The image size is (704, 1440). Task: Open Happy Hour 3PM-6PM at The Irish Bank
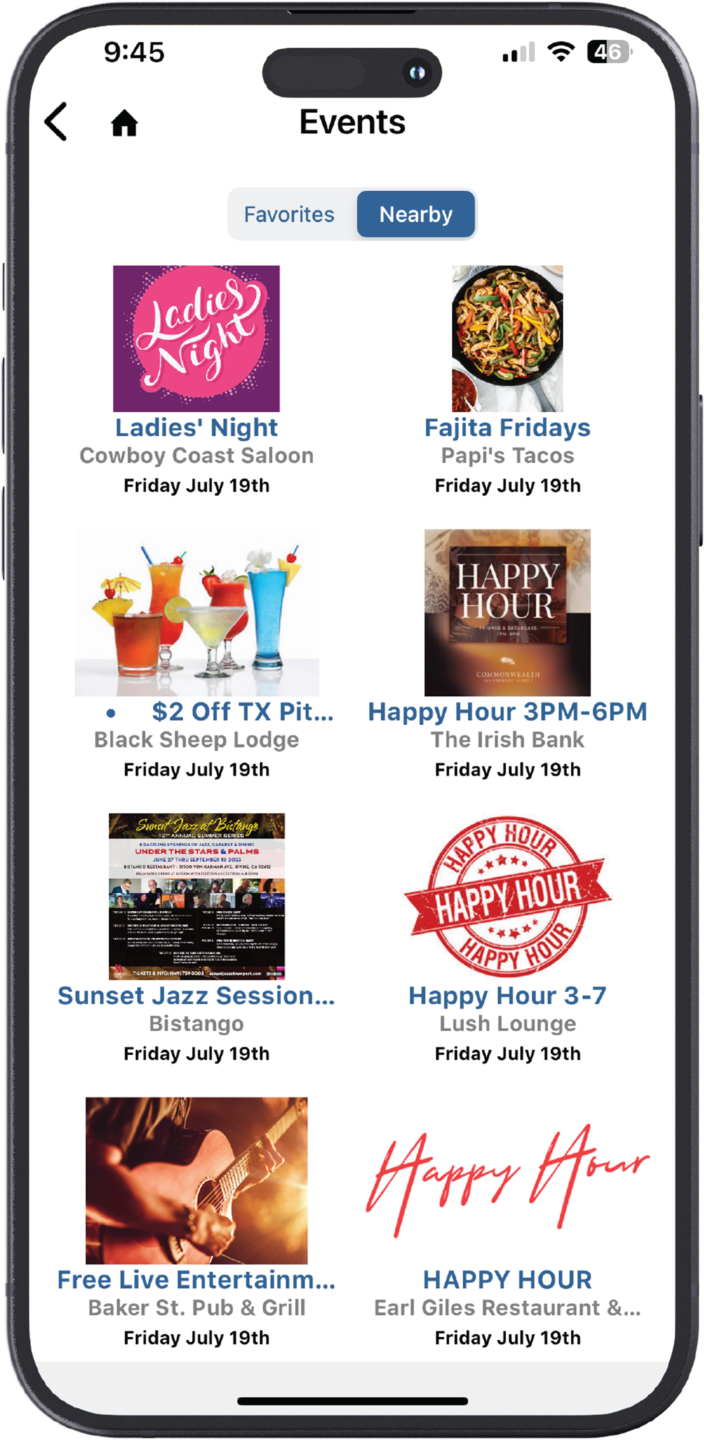[507, 613]
